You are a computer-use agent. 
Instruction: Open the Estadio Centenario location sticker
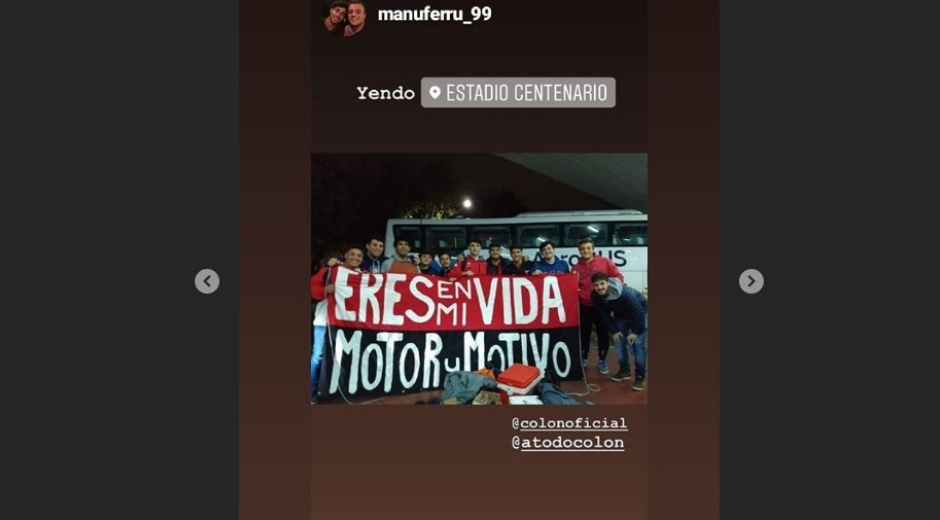[518, 93]
